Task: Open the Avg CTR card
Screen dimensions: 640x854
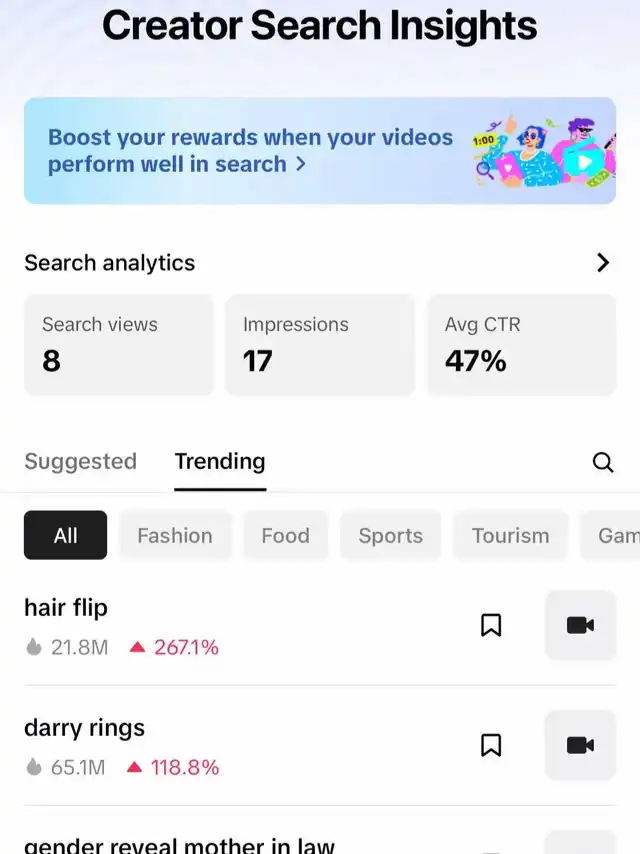Action: point(521,344)
